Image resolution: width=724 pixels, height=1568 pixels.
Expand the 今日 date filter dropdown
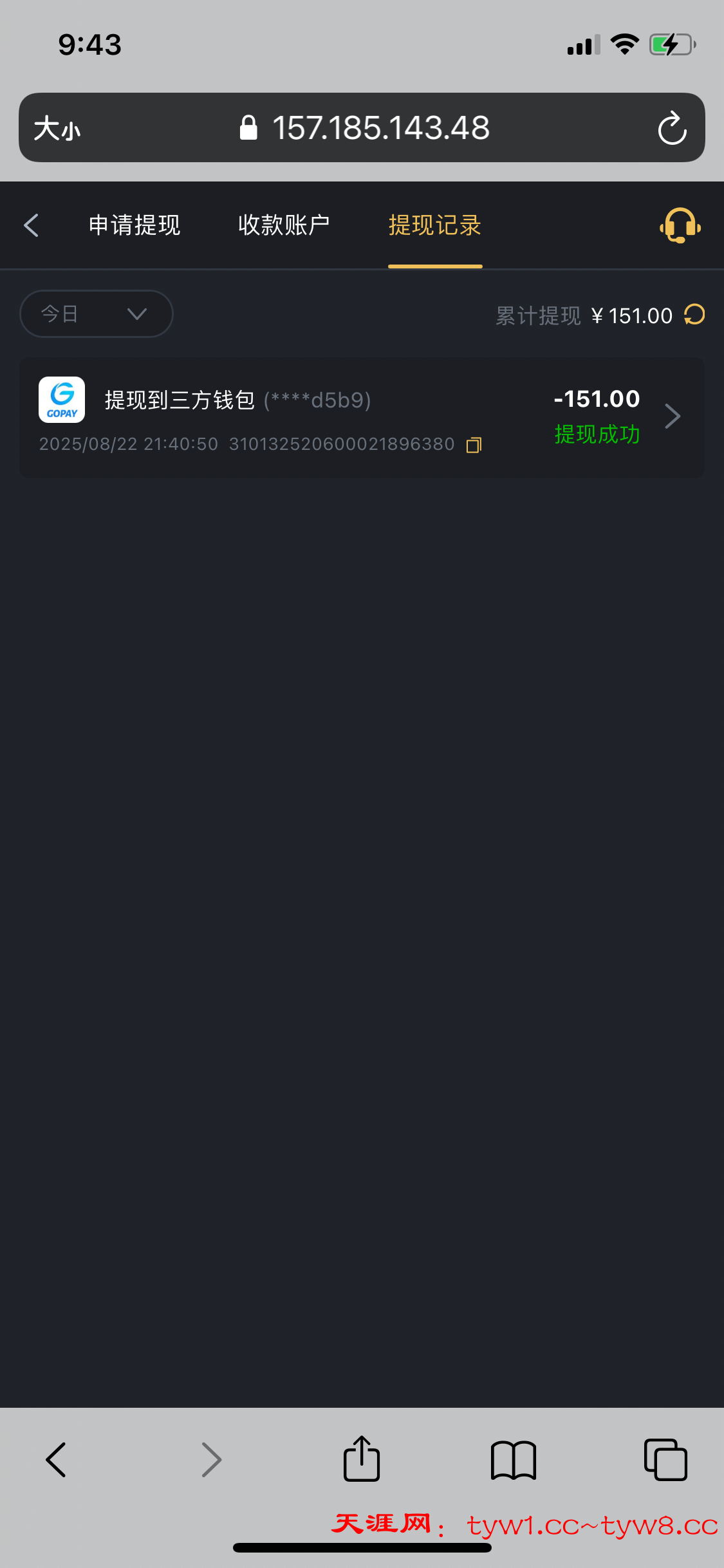[97, 314]
